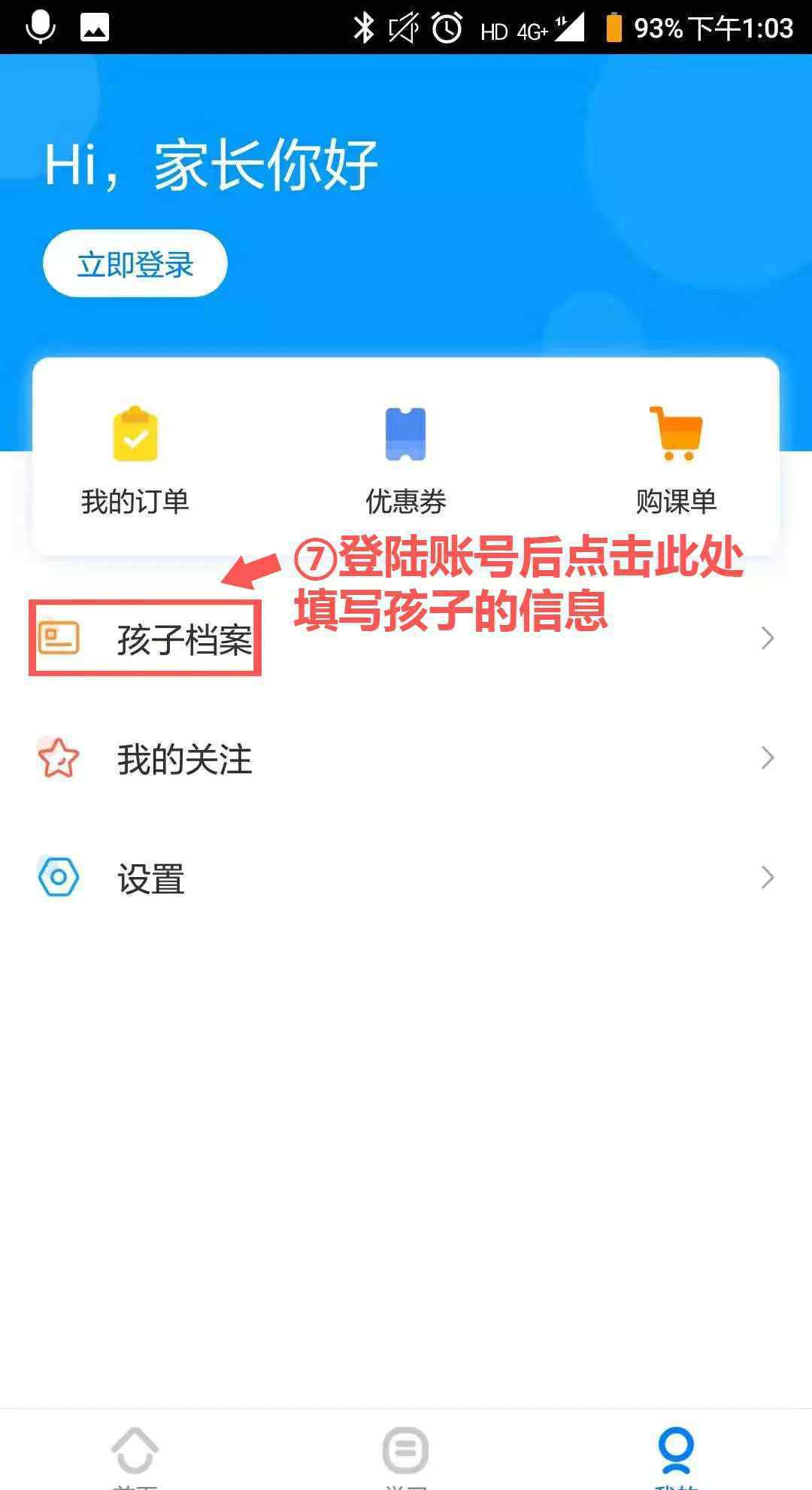Image resolution: width=812 pixels, height=1490 pixels.
Task: Tap the 立即登录 login button
Action: pos(135,264)
